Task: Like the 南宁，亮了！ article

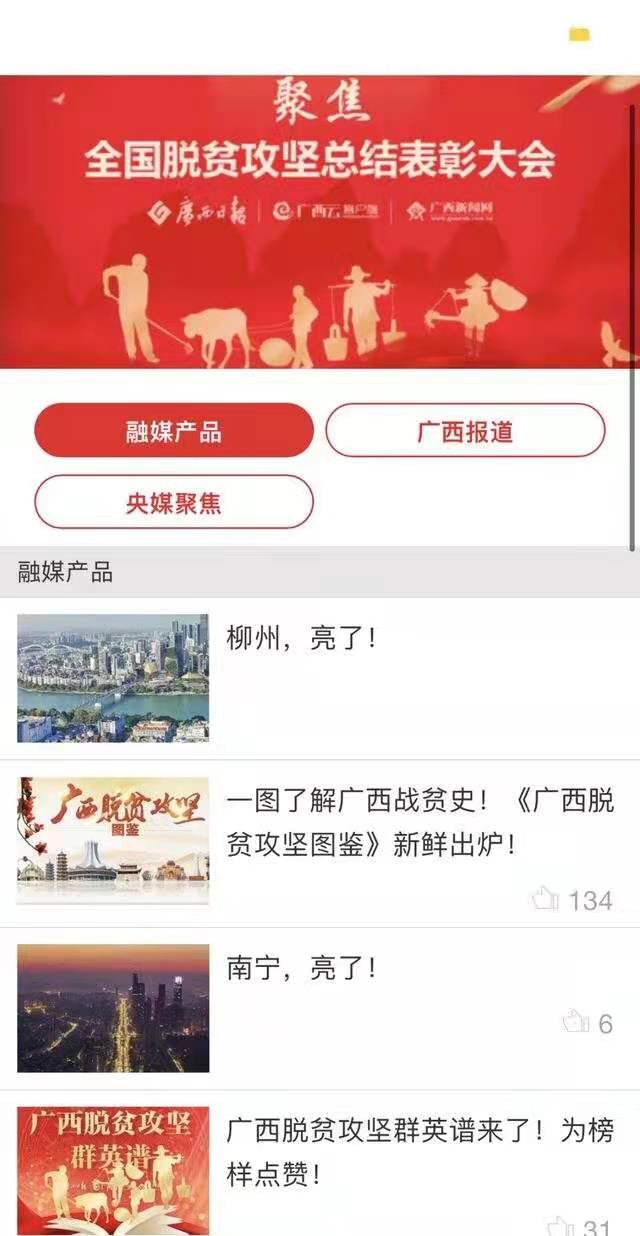Action: pos(575,1022)
